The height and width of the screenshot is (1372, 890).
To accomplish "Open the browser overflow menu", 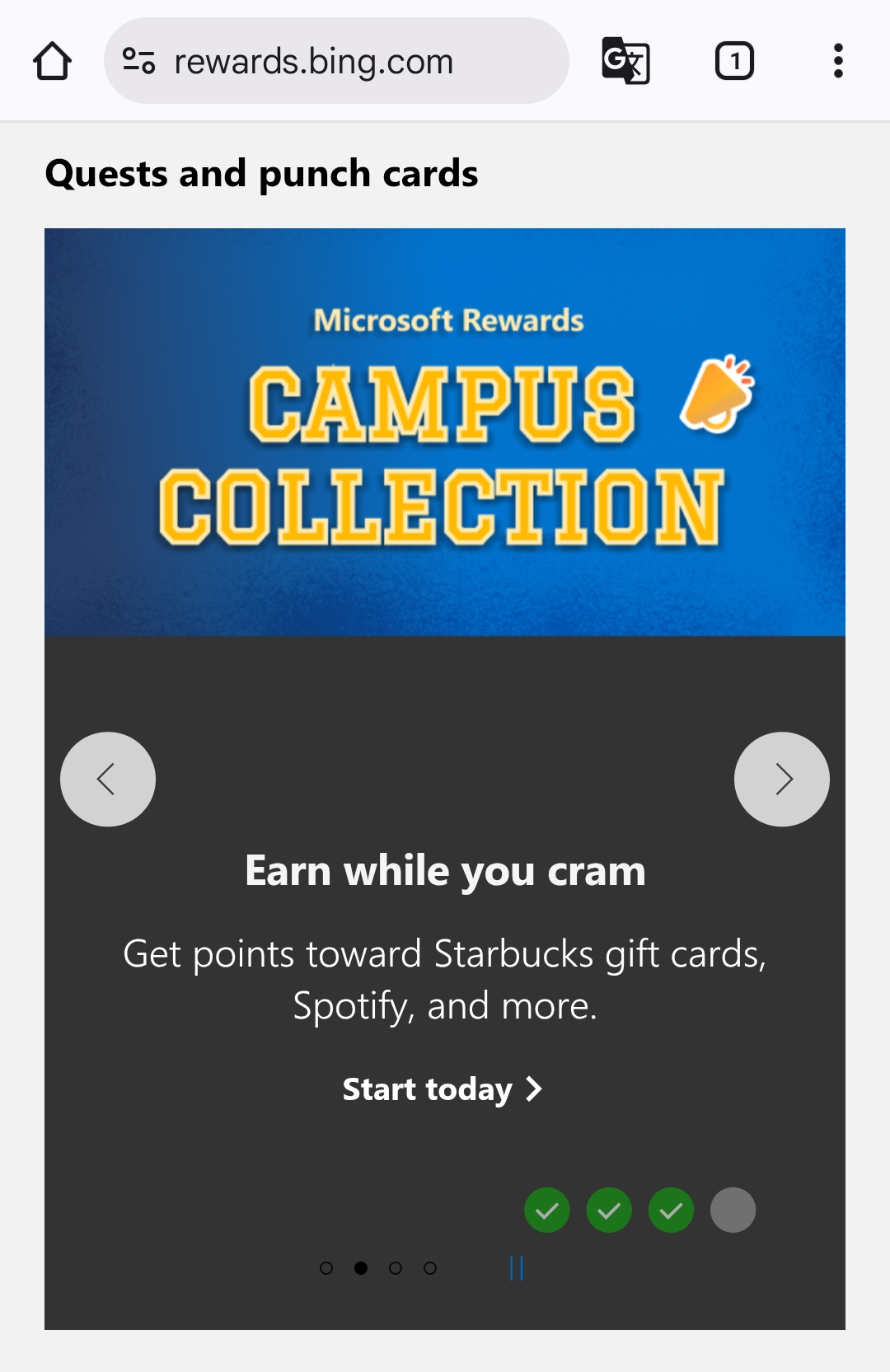I will [838, 61].
